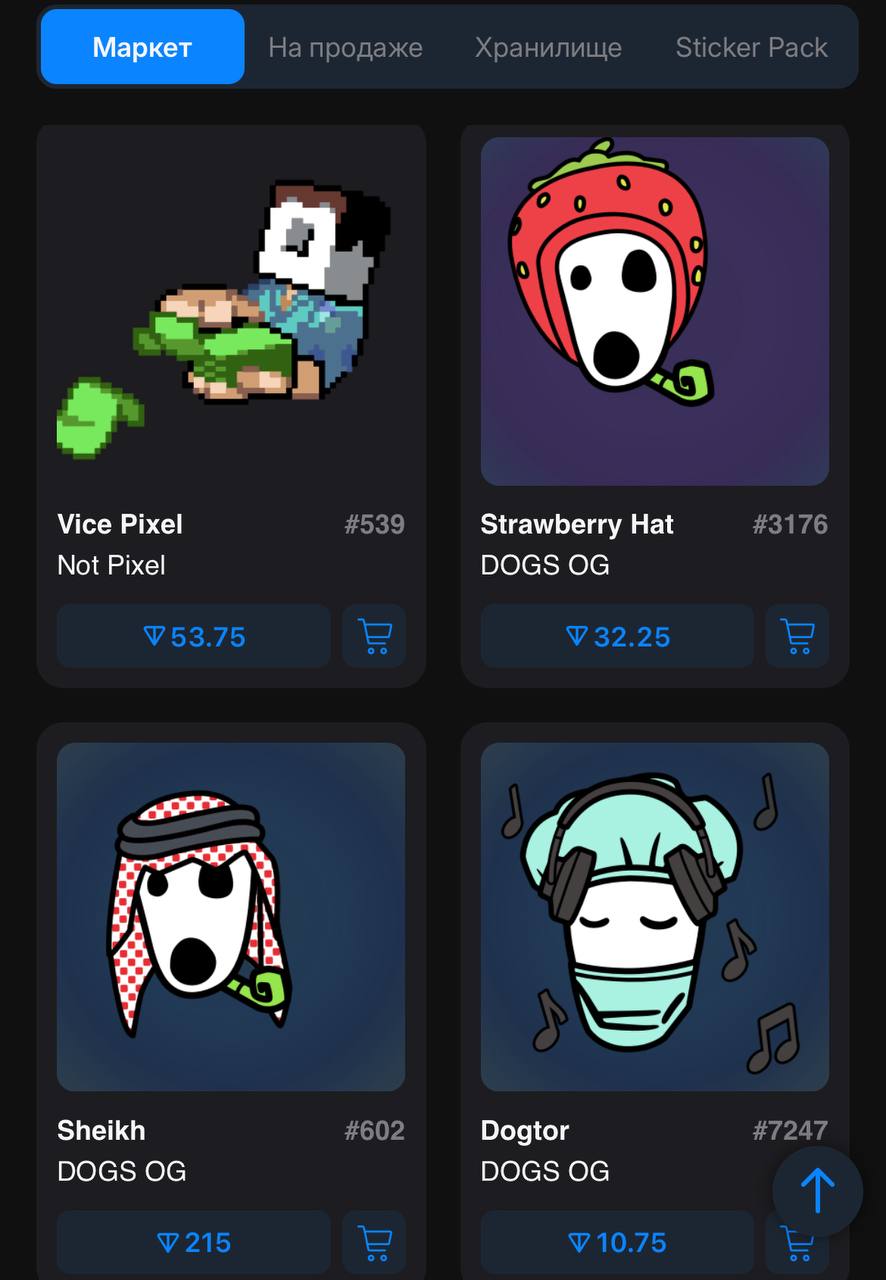
Task: Open the Vice Pixel sticker card
Action: tap(231, 310)
